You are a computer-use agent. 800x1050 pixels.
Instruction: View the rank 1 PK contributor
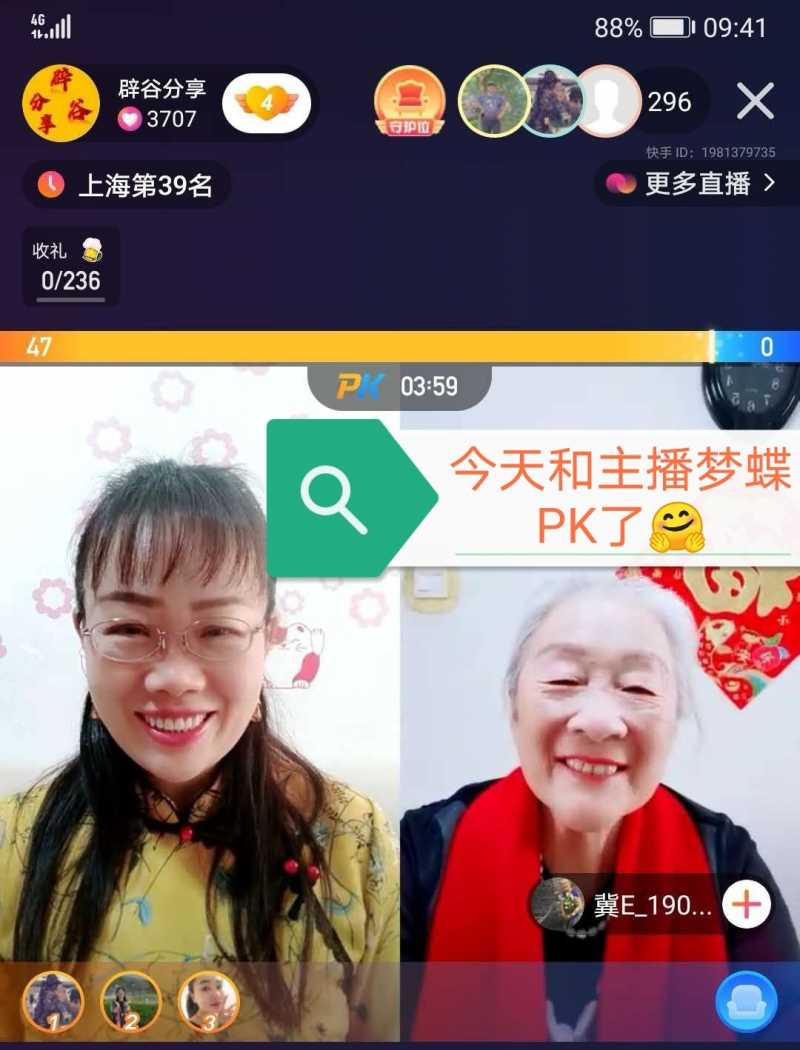tap(52, 1001)
